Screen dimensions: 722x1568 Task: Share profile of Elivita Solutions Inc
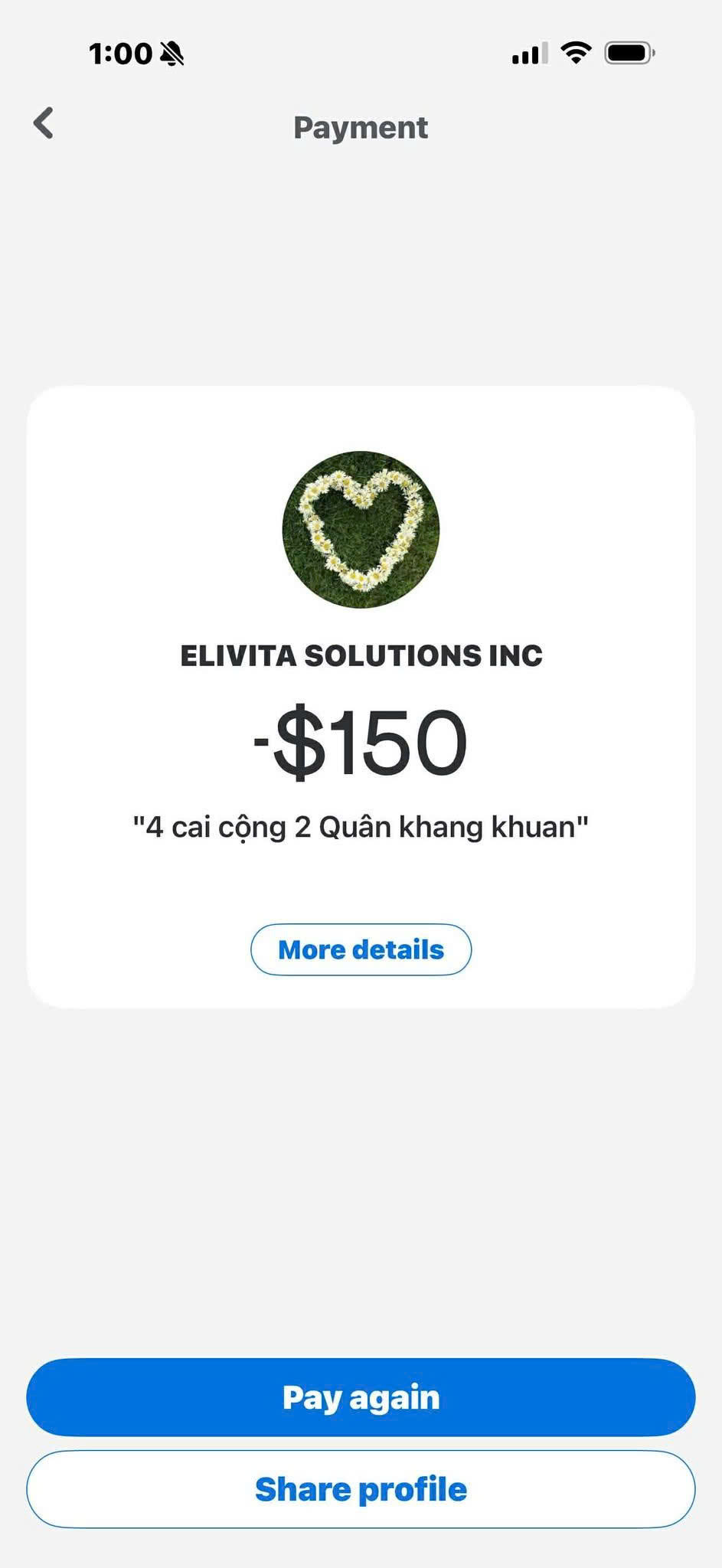point(361,1489)
